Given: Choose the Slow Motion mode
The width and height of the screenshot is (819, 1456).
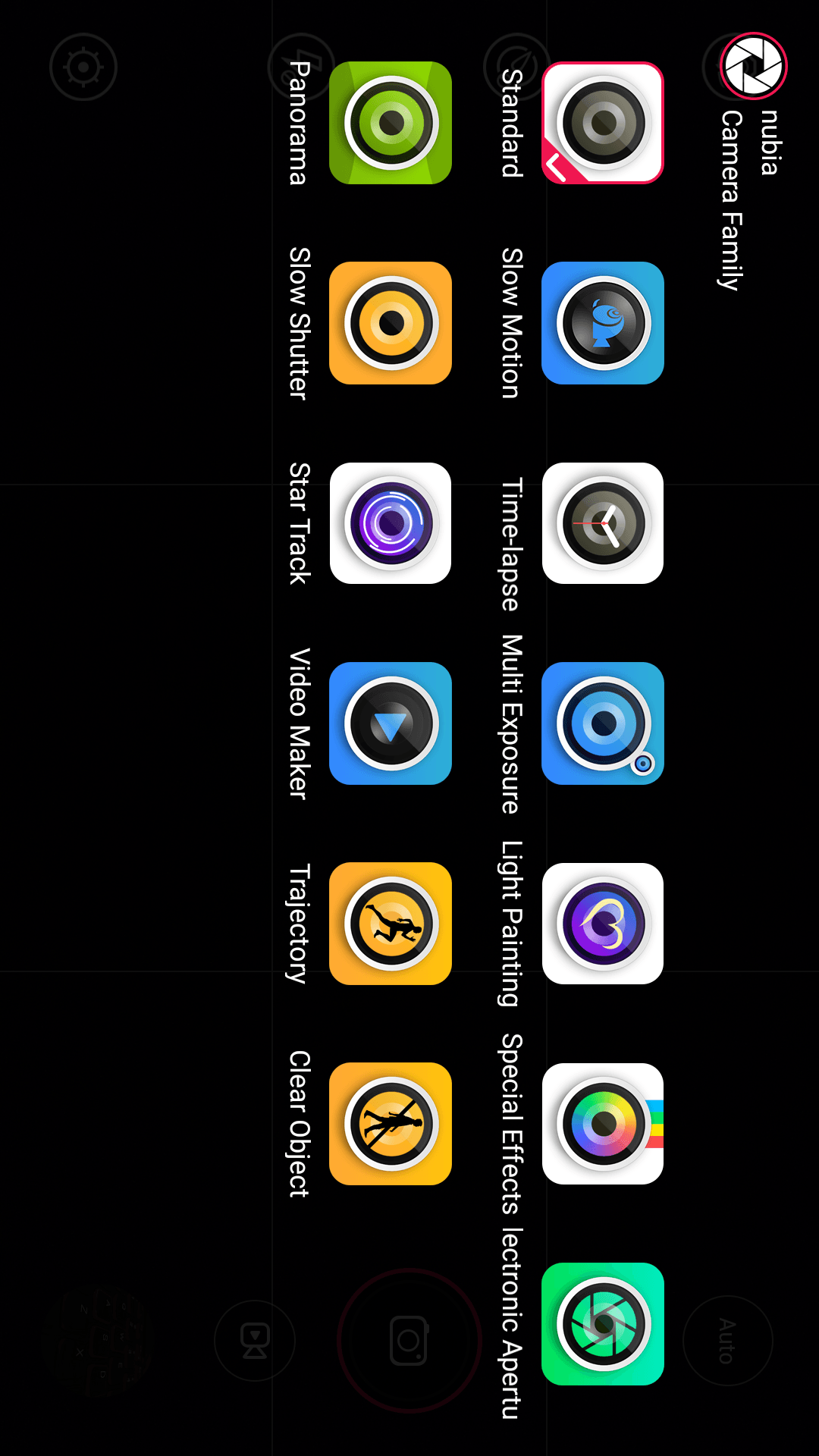Looking at the screenshot, I should tap(603, 323).
